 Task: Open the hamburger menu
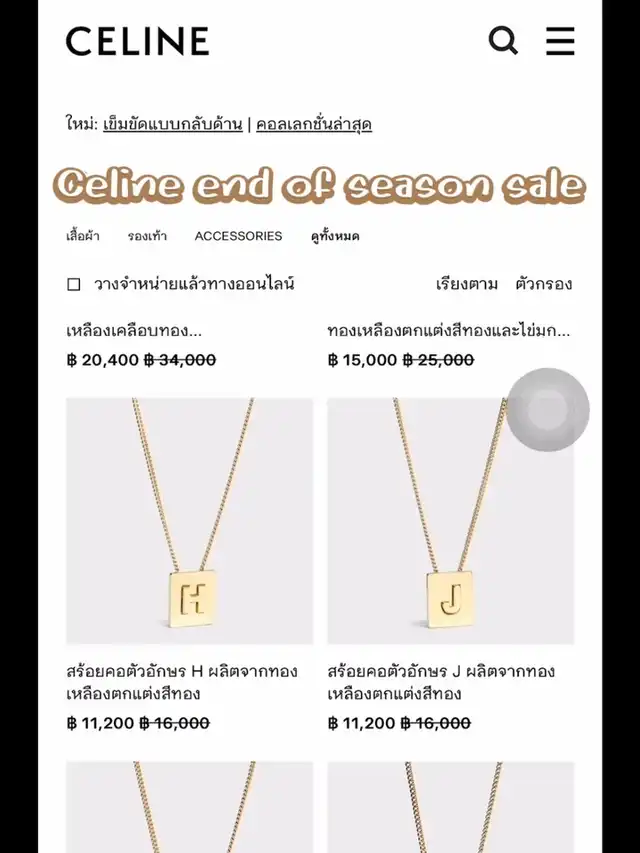pyautogui.click(x=560, y=41)
